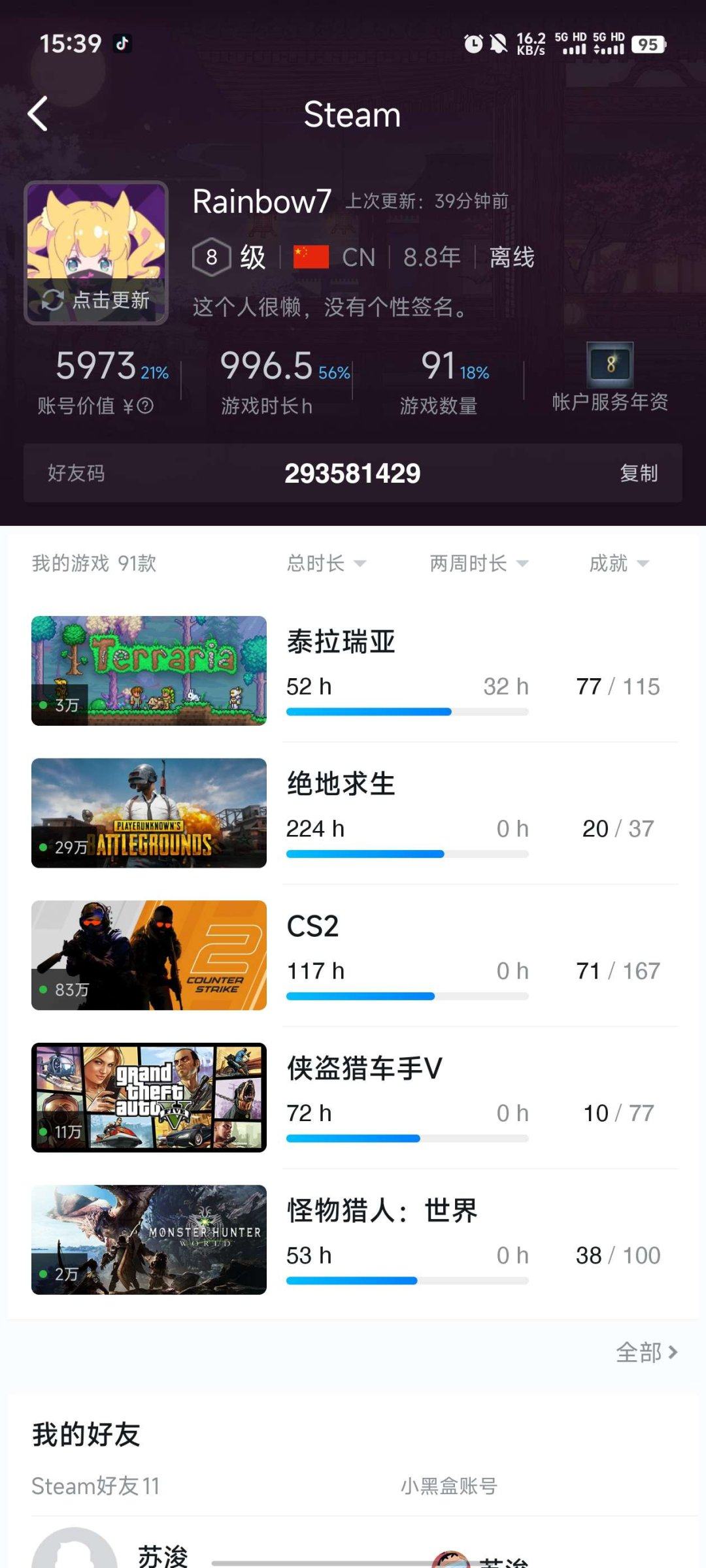The image size is (706, 1568).
Task: Select the hexagonal level 8 badge by the username
Action: click(x=210, y=256)
